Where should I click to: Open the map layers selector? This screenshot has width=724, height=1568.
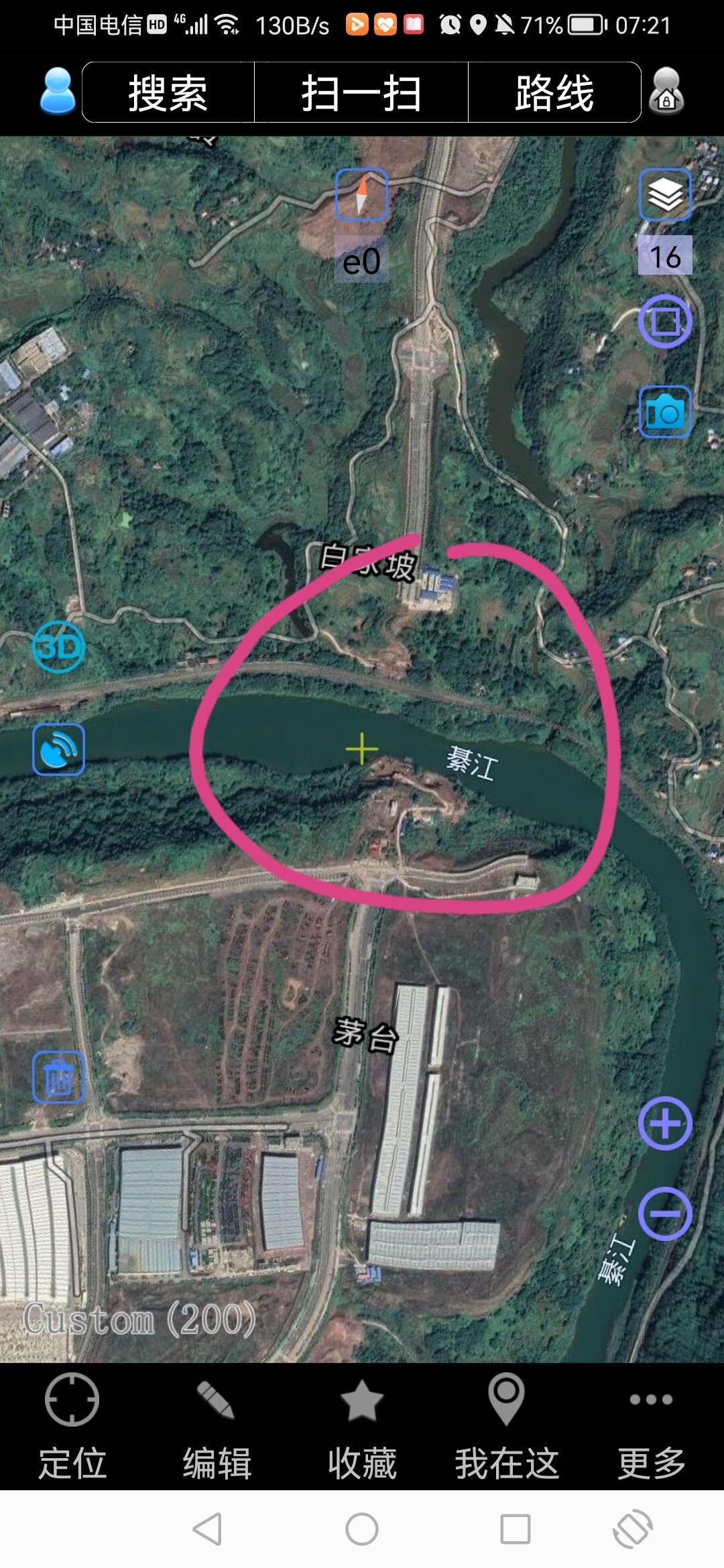click(x=665, y=195)
